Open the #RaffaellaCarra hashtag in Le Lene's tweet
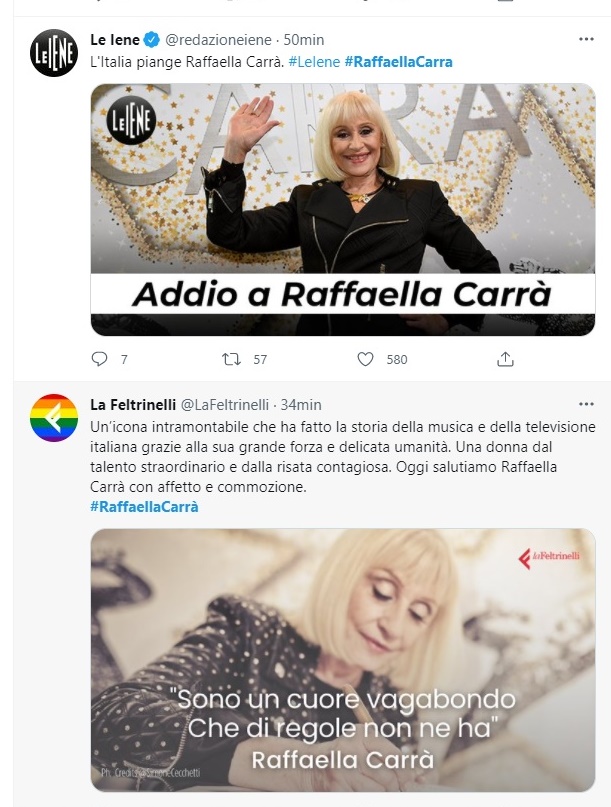Viewport: 611px width, 807px height. click(398, 62)
